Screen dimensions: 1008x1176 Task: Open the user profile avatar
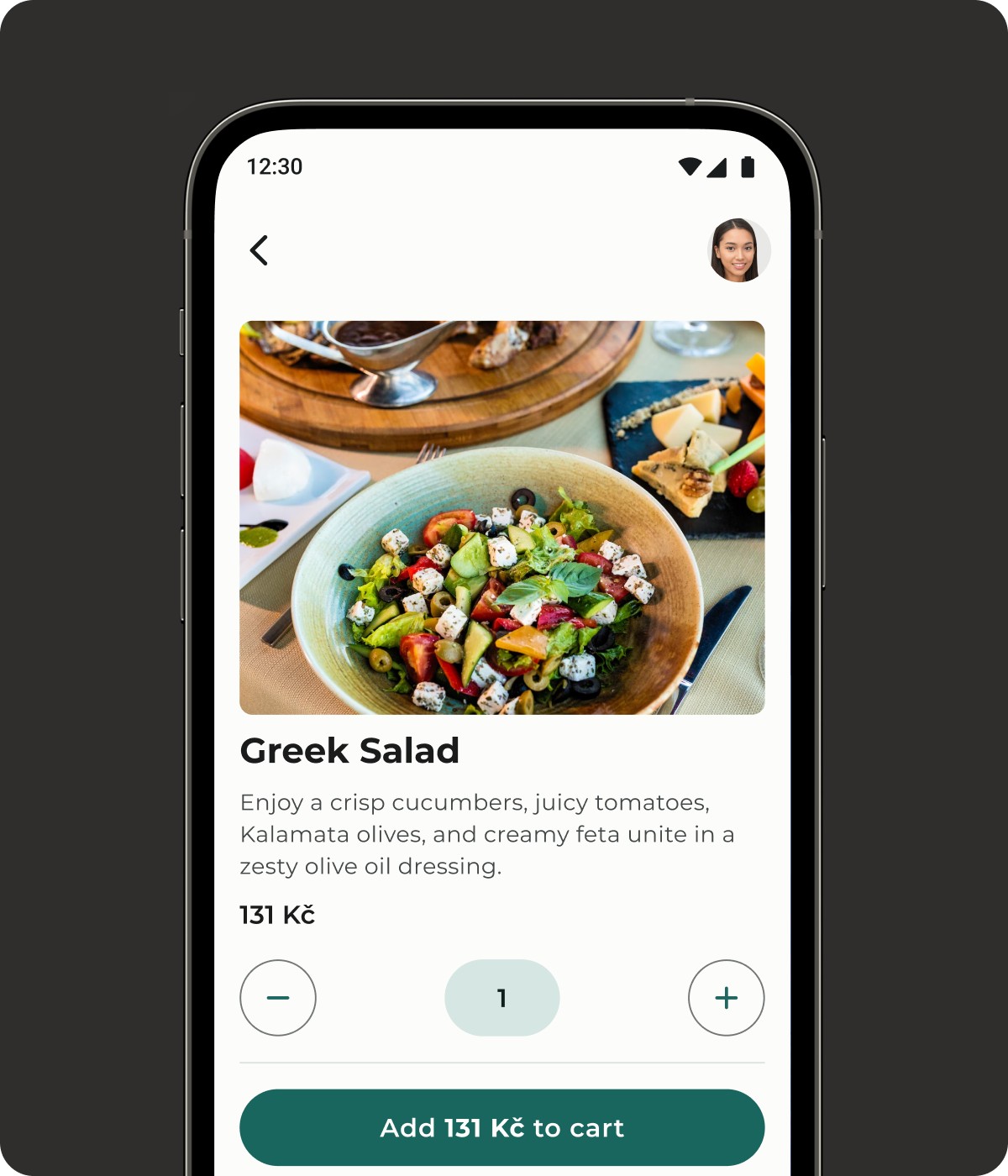(x=739, y=250)
